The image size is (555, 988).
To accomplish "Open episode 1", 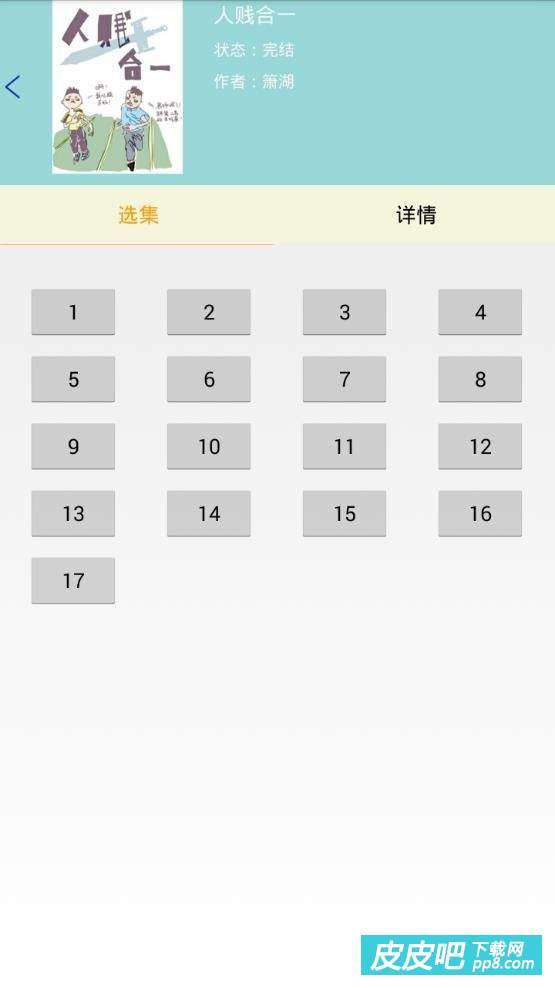I will pyautogui.click(x=73, y=312).
